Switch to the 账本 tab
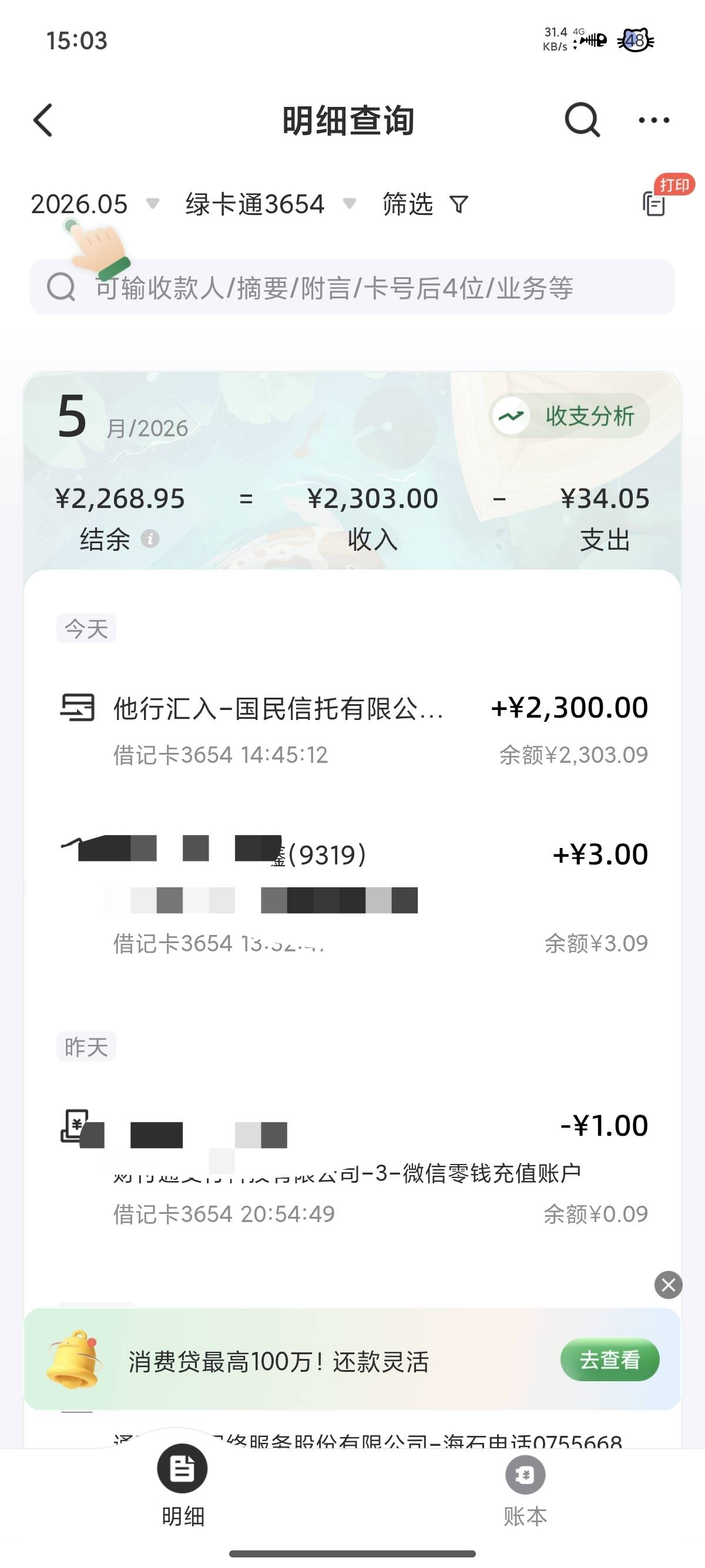Viewport: 705px width, 1568px height. coord(525,1489)
